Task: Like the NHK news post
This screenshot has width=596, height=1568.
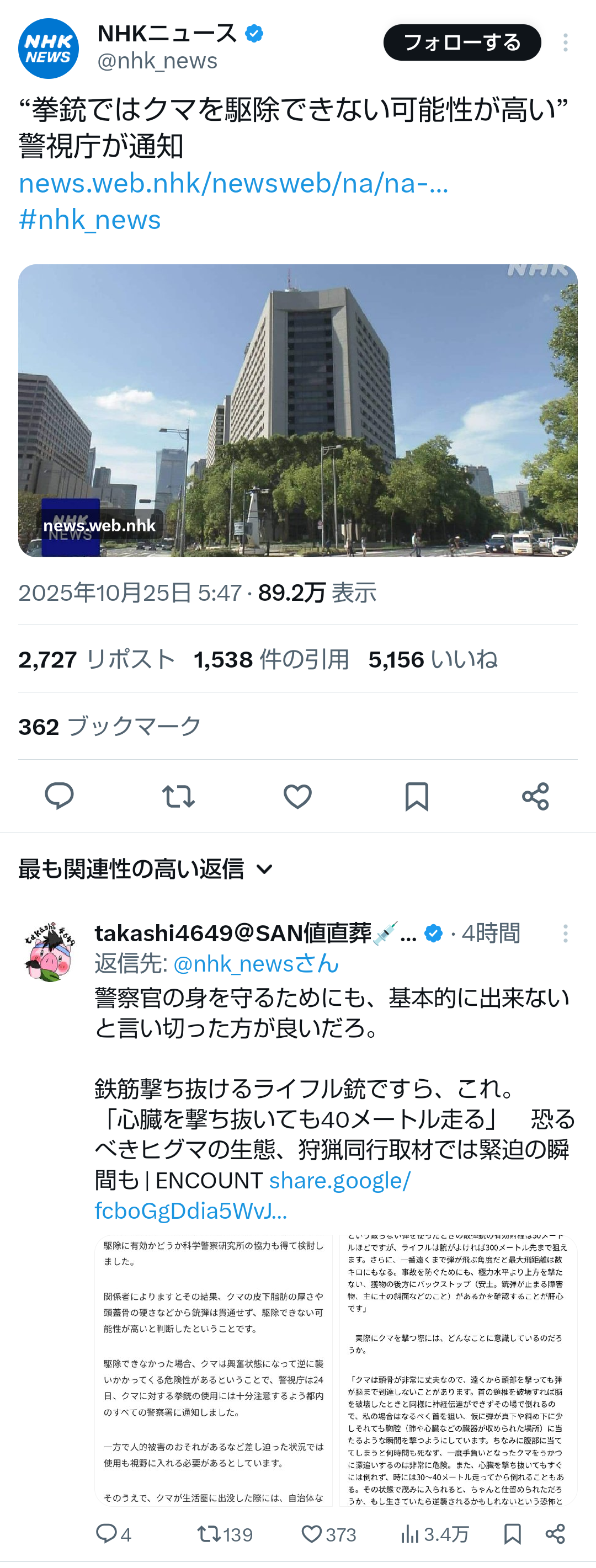Action: tap(297, 796)
